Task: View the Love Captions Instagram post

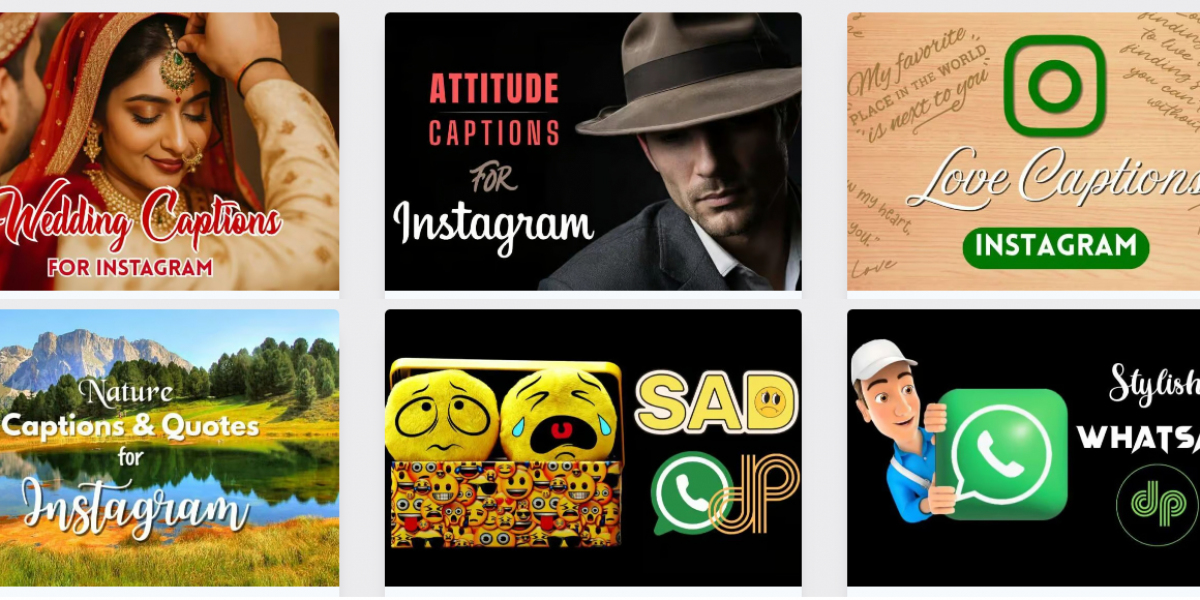Action: click(1023, 151)
